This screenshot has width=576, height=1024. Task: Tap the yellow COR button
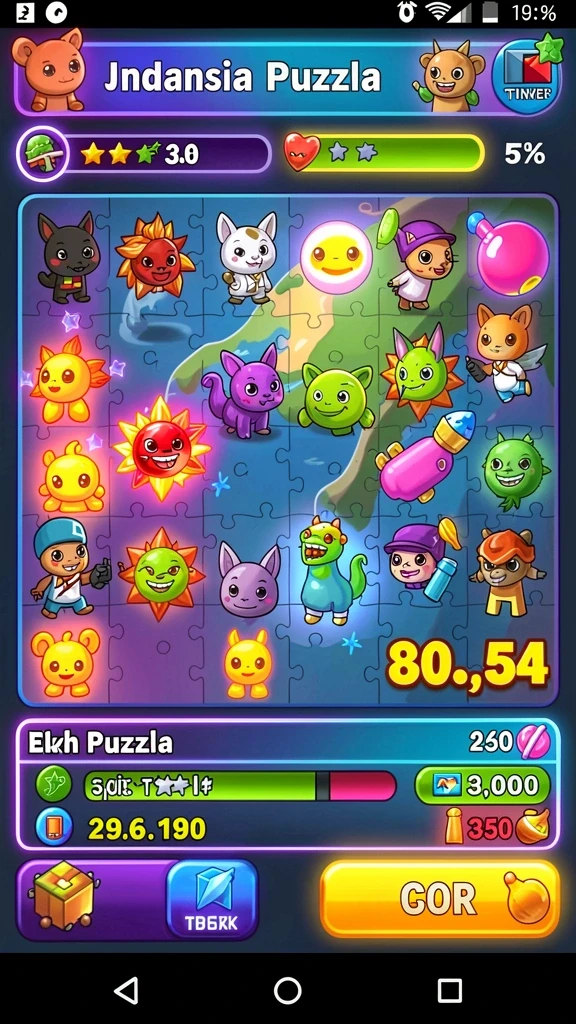pos(440,899)
